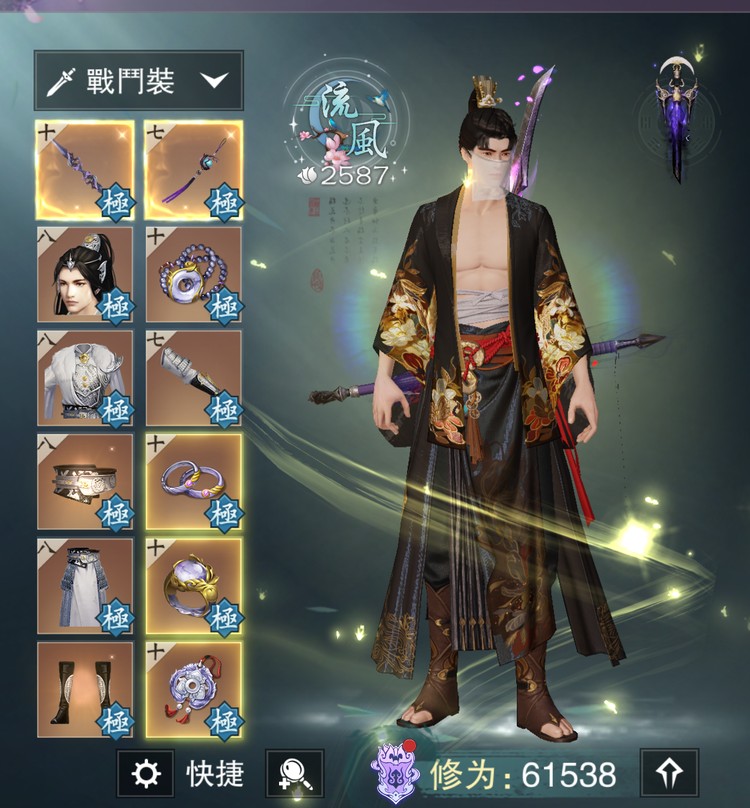
Task: Expand the 戰鬥裝 outfit dropdown
Action: pos(138,81)
